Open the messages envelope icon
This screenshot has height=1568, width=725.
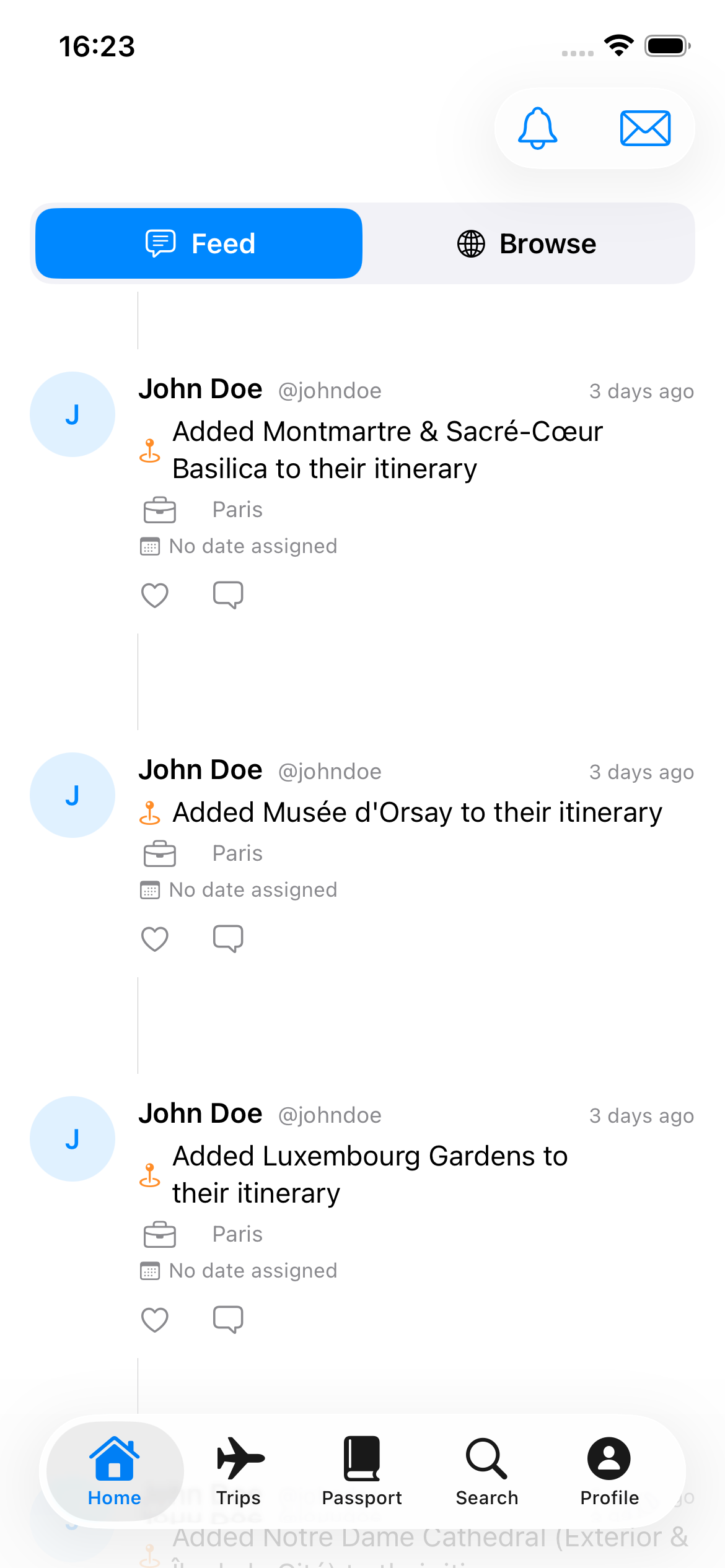(645, 128)
